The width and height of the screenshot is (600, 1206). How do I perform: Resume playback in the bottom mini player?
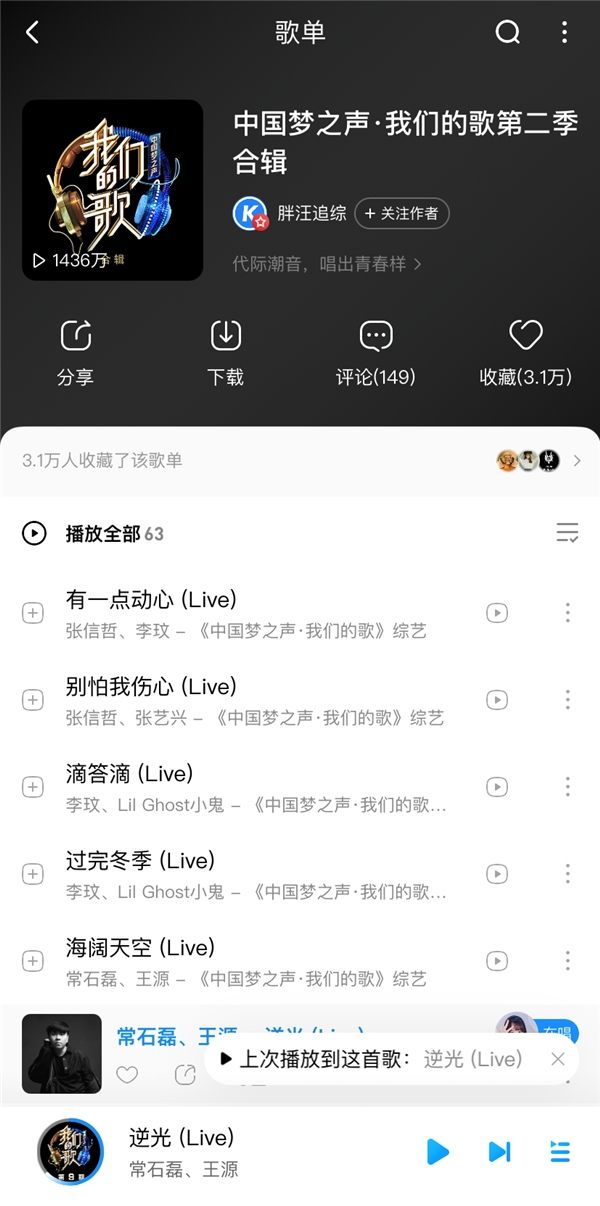point(438,1152)
